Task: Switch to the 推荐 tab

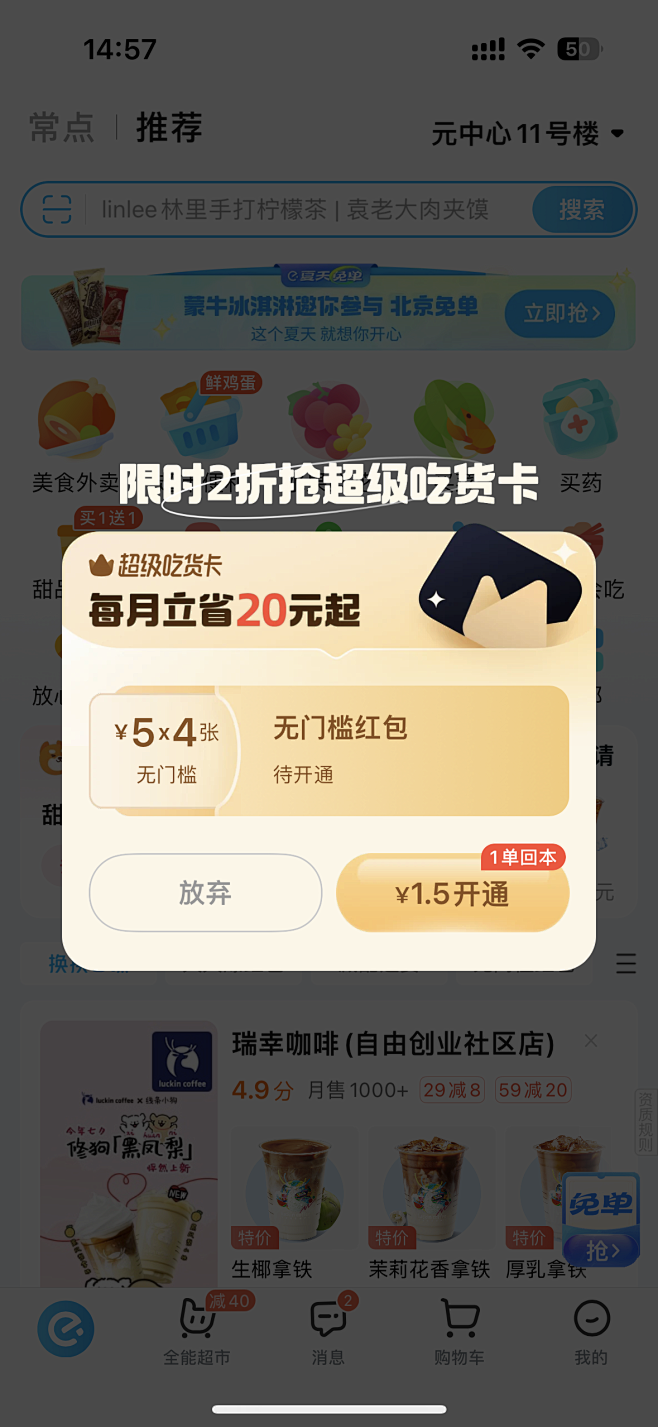Action: click(169, 128)
